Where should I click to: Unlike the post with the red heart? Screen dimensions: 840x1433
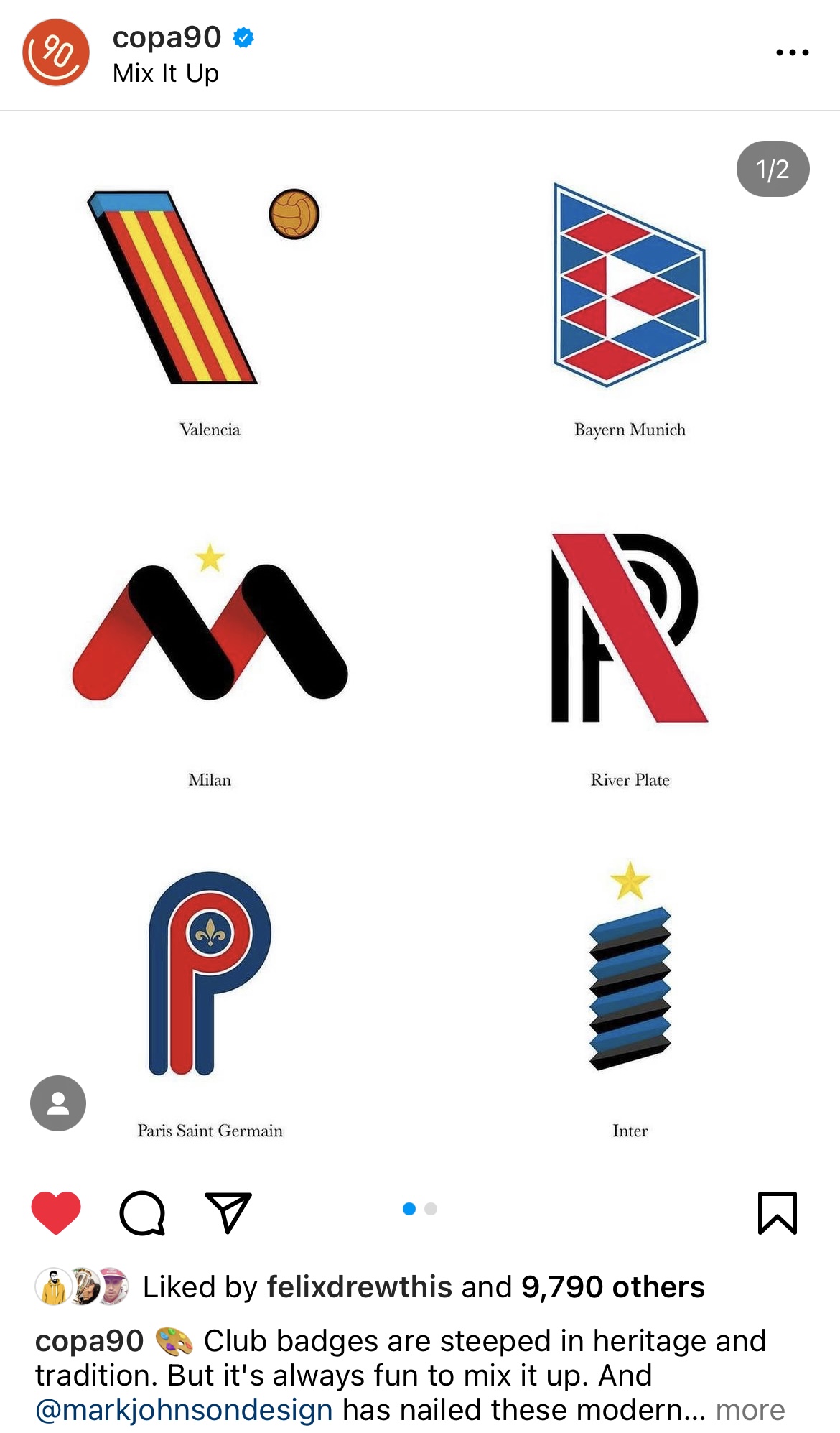click(56, 1212)
